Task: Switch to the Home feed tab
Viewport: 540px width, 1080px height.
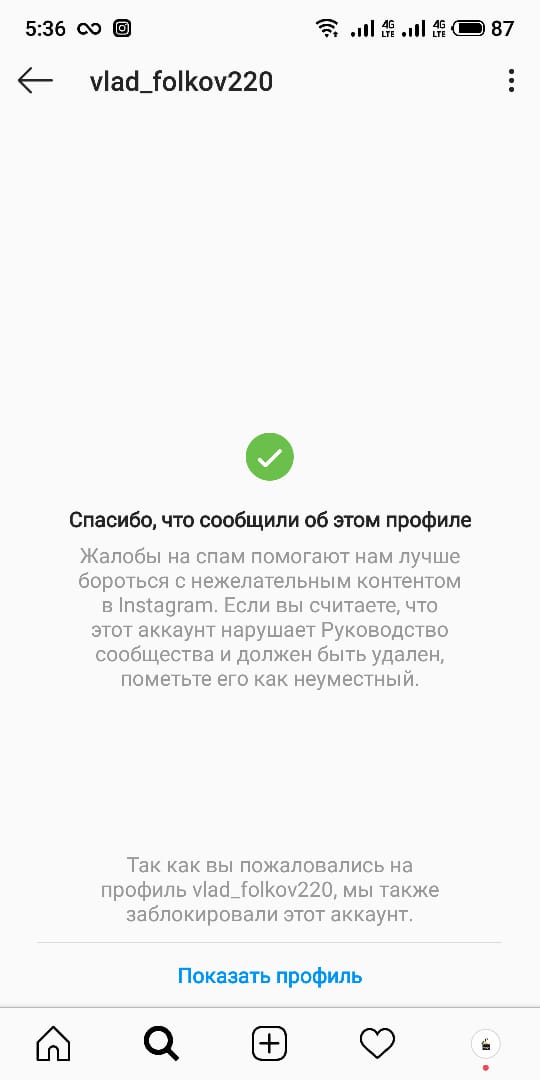Action: (54, 1043)
